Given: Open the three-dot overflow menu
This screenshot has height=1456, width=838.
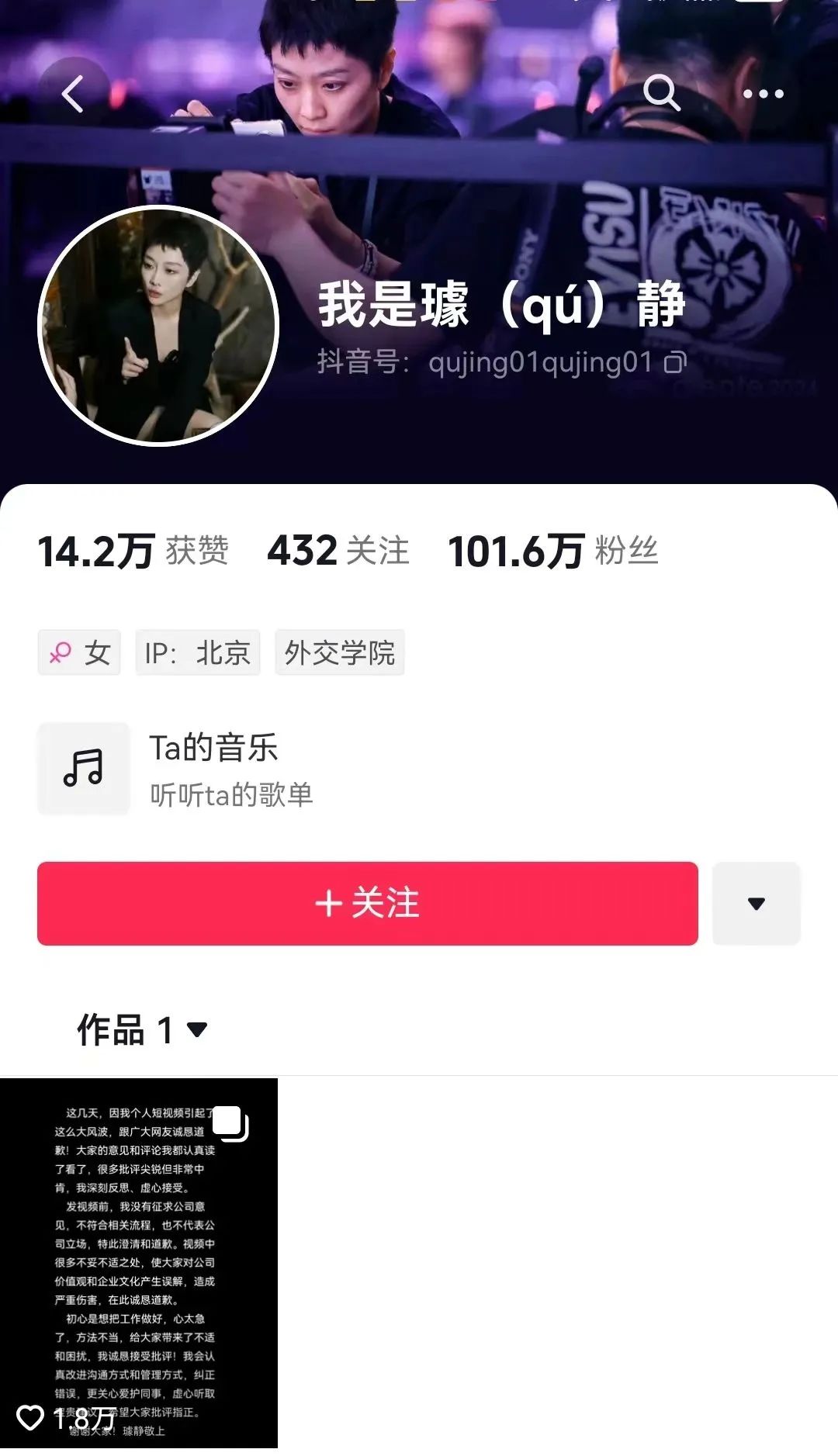Looking at the screenshot, I should pos(763,94).
